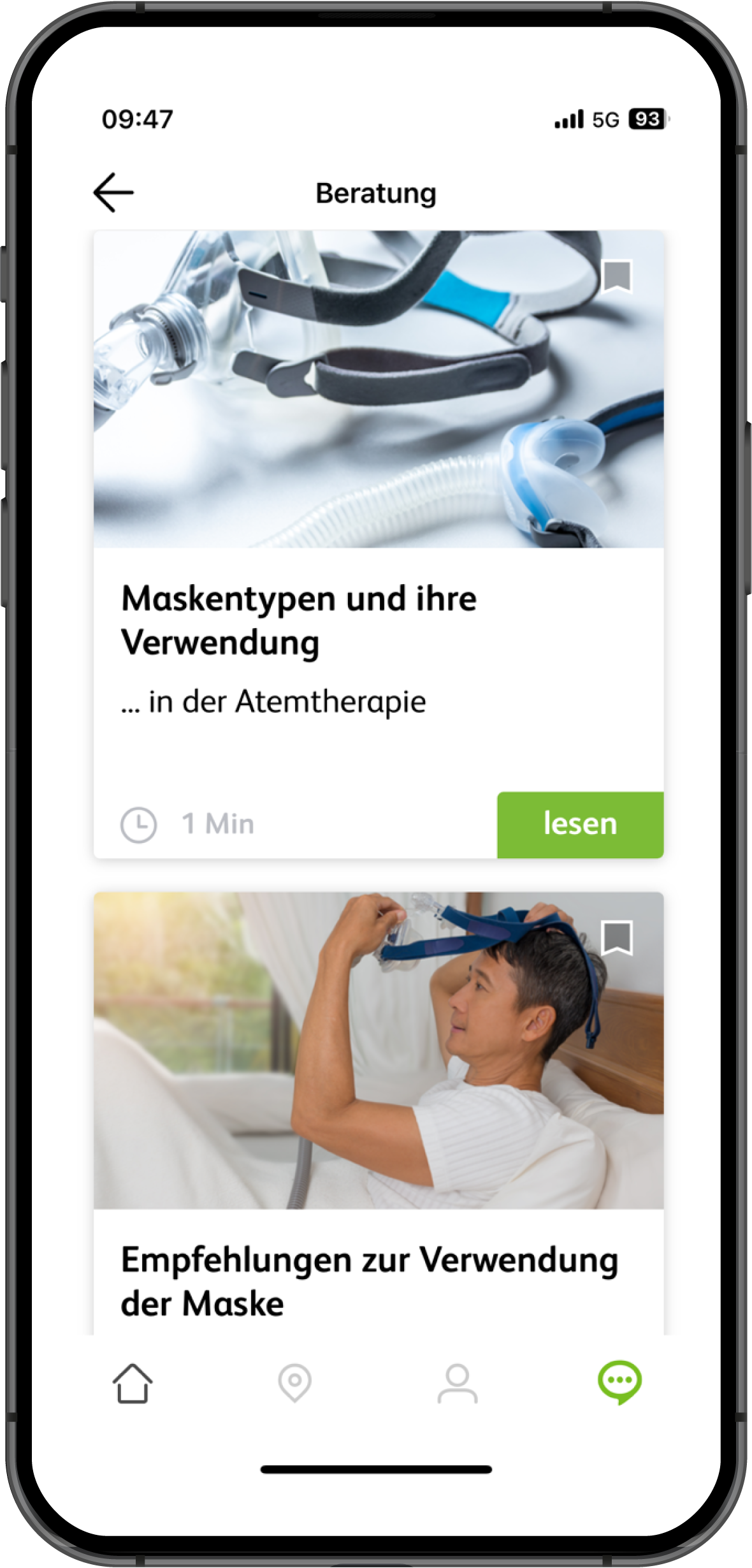Viewport: 752px width, 1568px height.
Task: Switch to the location pin tab
Action: 294,1383
